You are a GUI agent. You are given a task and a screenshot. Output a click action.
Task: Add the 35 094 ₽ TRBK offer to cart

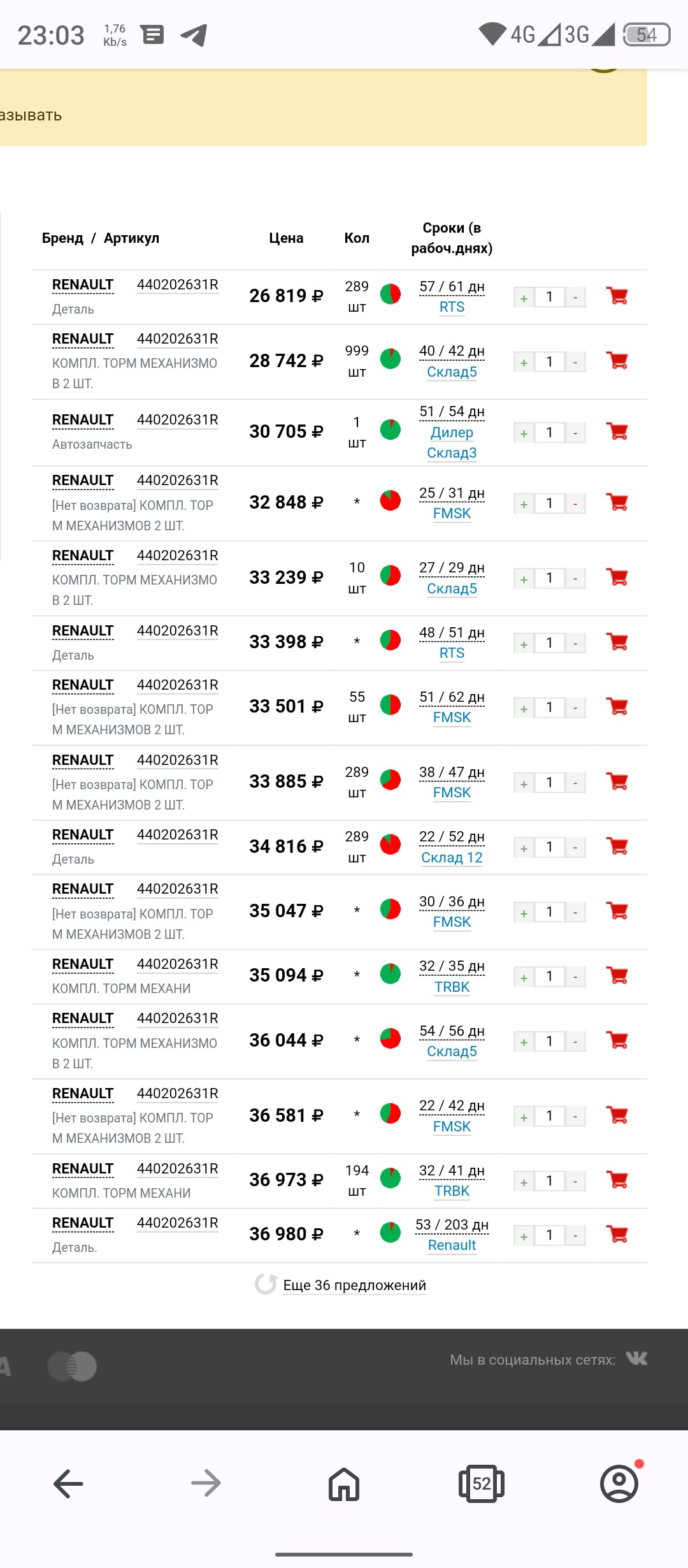[x=617, y=975]
